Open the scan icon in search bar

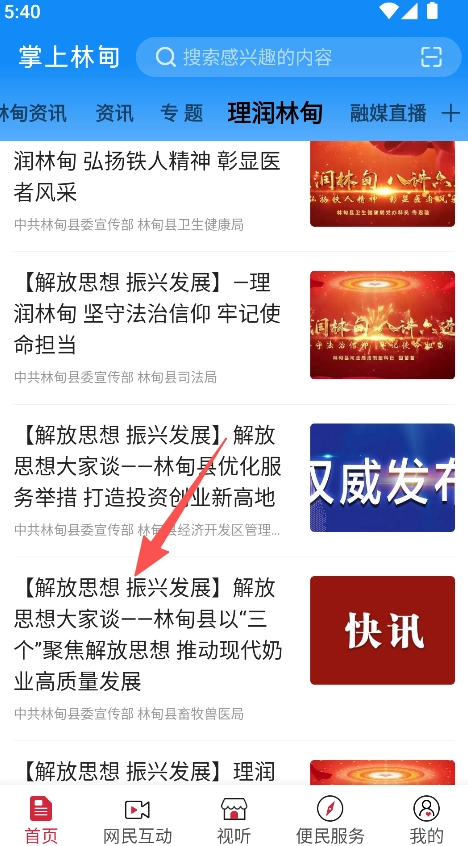point(431,57)
